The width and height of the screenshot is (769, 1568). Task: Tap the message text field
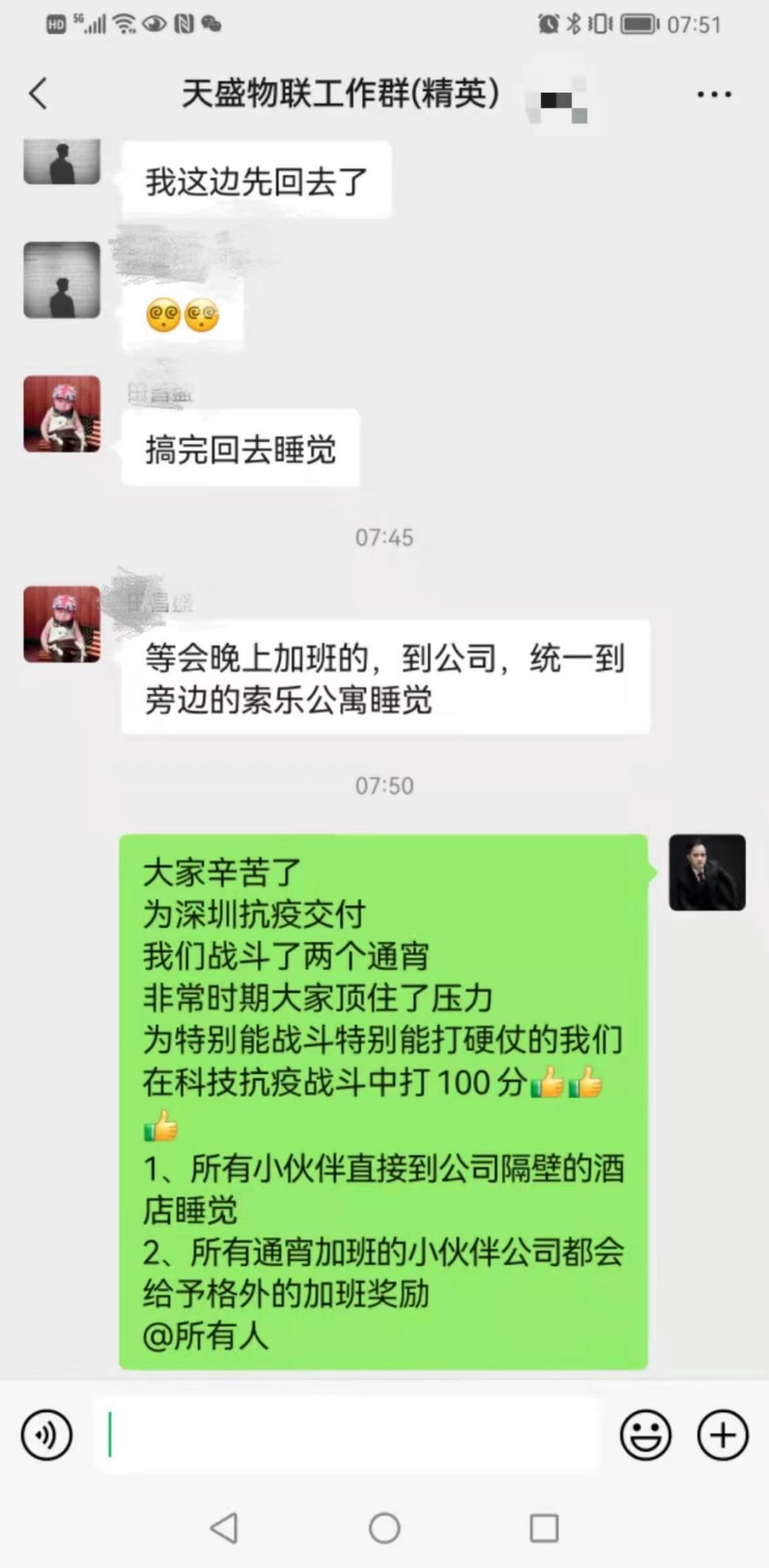(346, 1435)
